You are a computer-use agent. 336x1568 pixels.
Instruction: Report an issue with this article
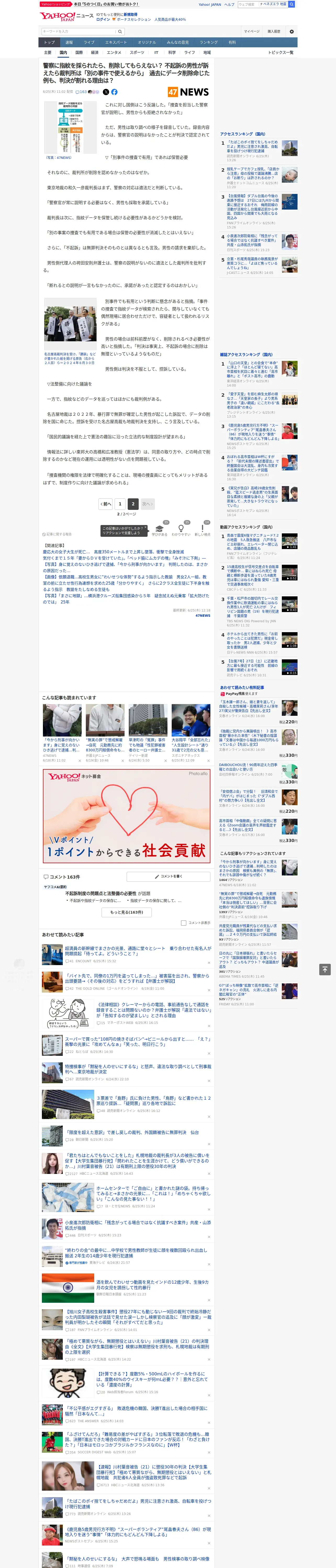tap(57, 534)
